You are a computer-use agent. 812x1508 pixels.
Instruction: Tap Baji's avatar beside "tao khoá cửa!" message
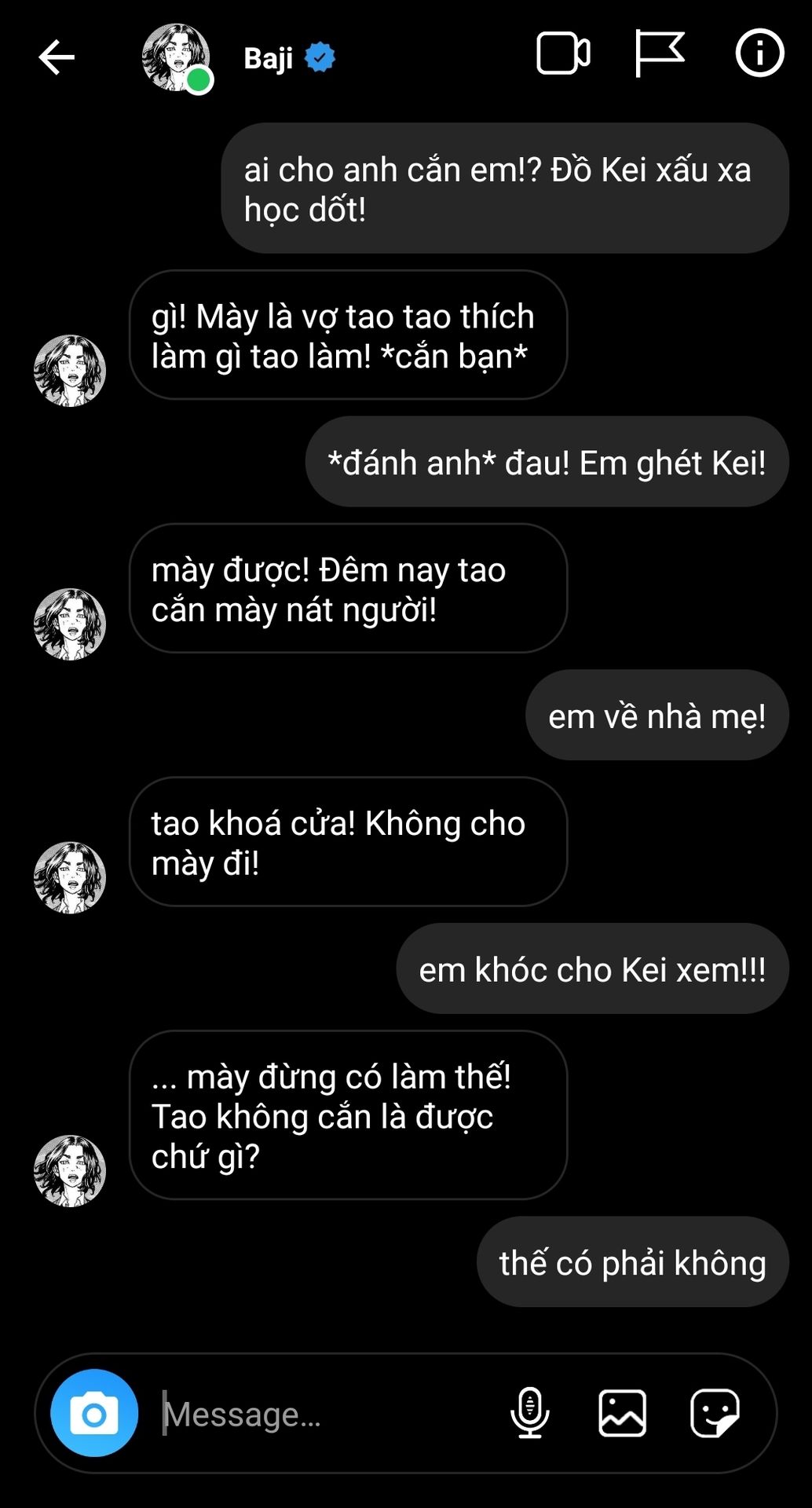70,877
